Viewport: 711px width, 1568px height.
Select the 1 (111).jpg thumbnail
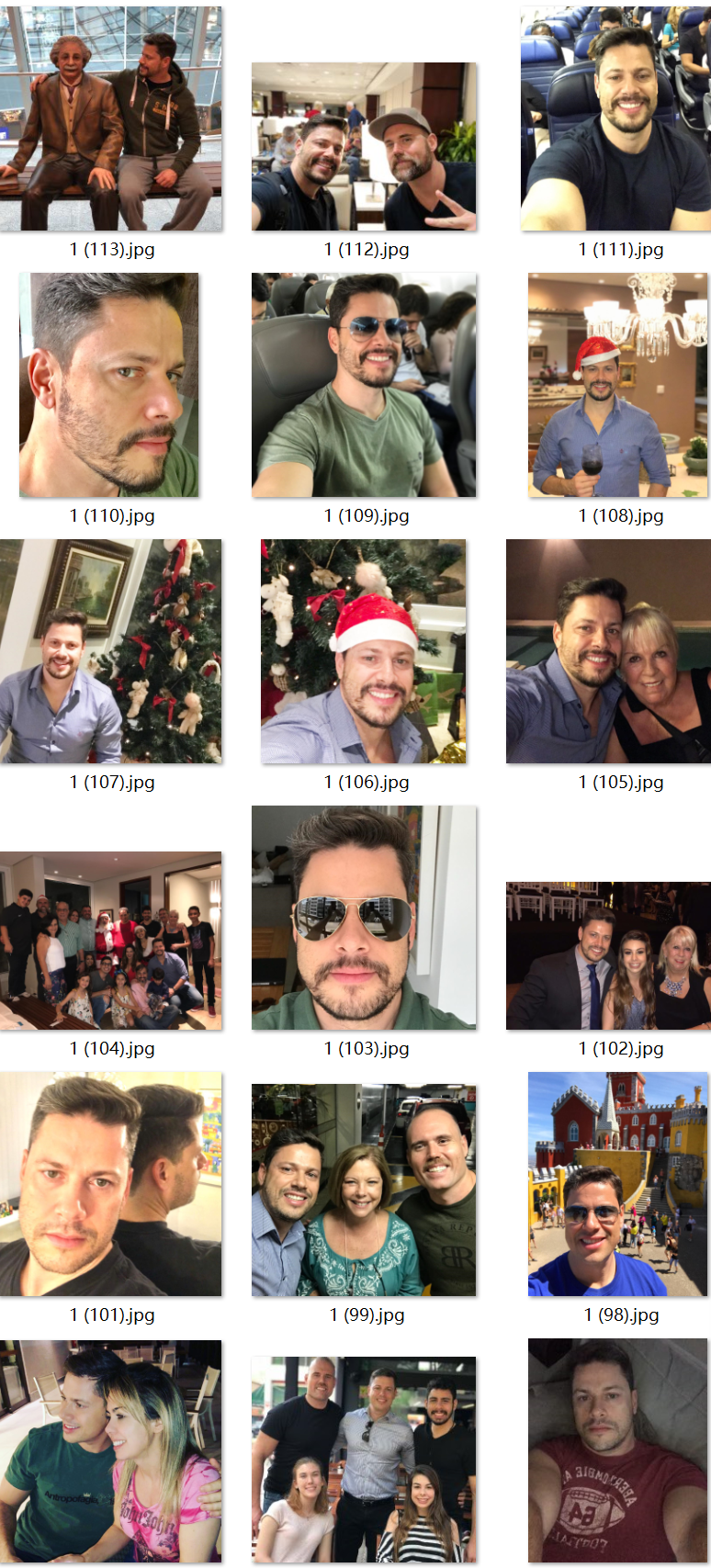(x=615, y=119)
